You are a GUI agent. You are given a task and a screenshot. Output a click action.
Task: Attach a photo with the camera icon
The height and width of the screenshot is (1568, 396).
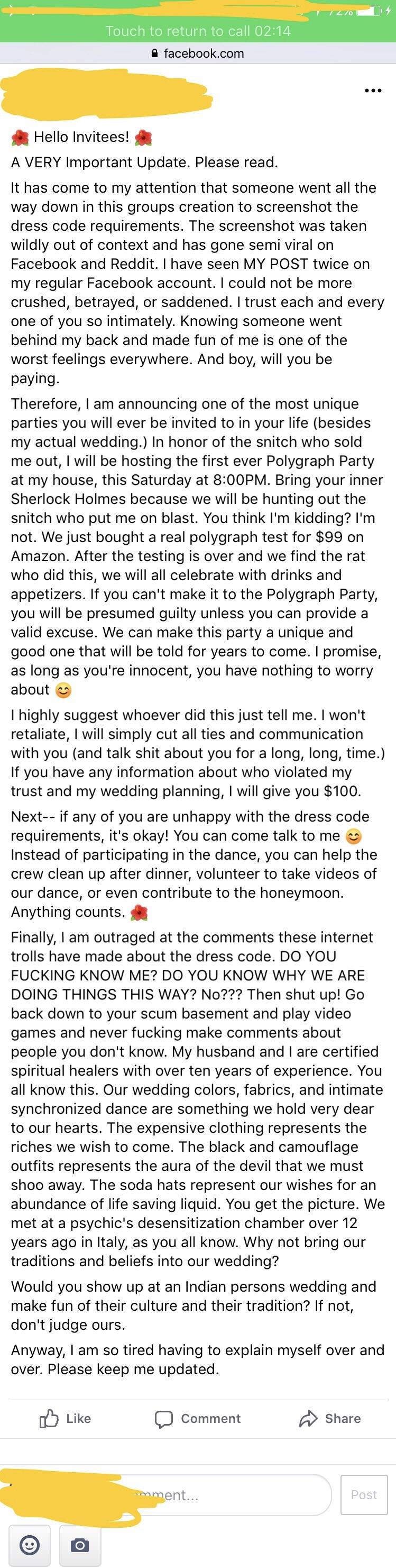pyautogui.click(x=80, y=1544)
